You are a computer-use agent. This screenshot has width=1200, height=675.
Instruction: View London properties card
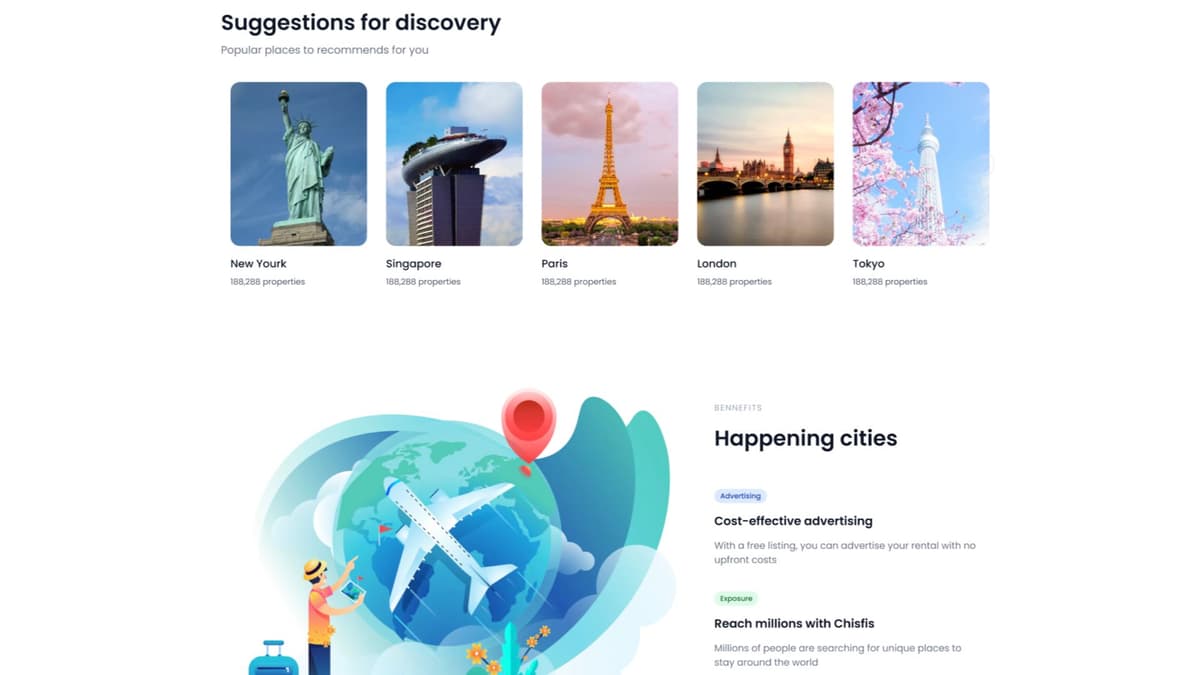765,165
